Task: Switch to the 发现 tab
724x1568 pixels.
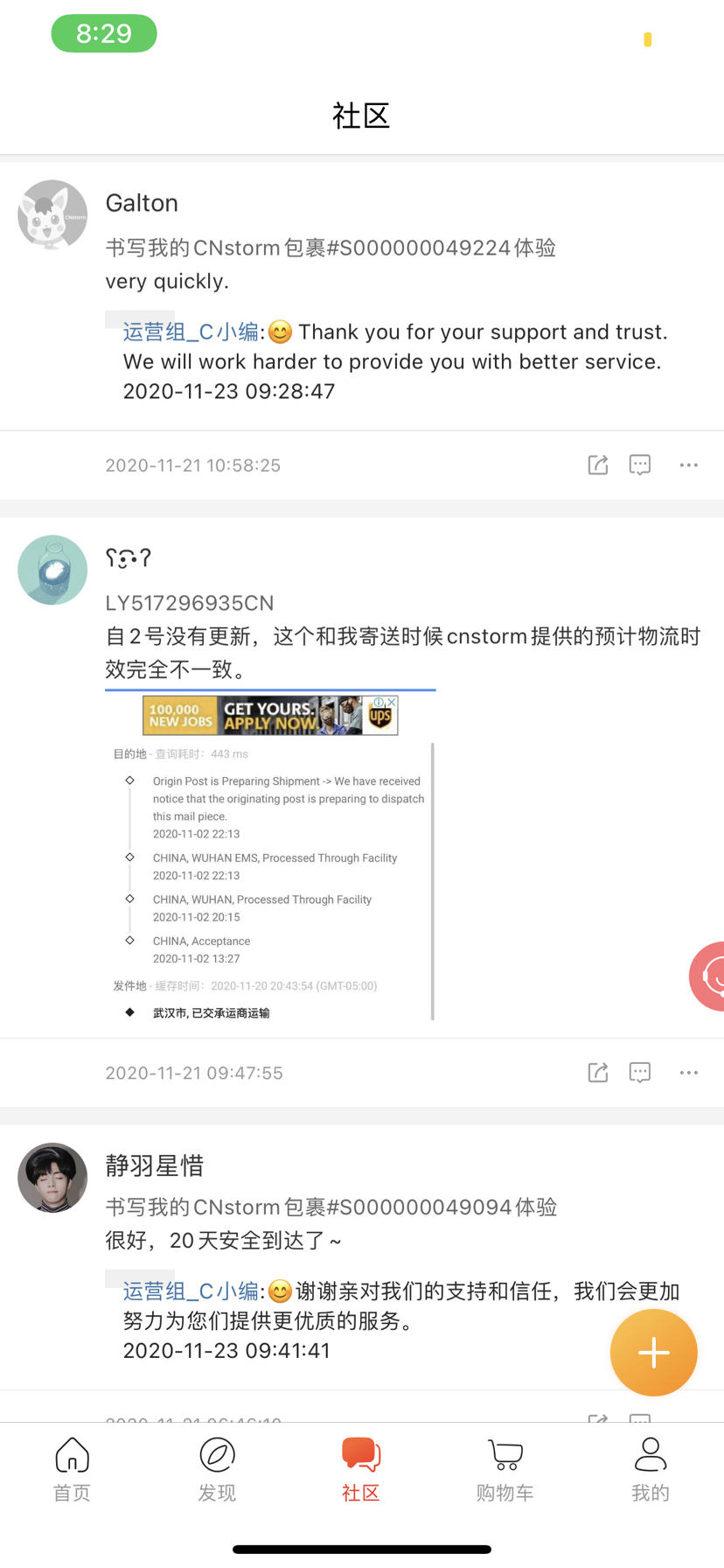Action: point(217,1469)
